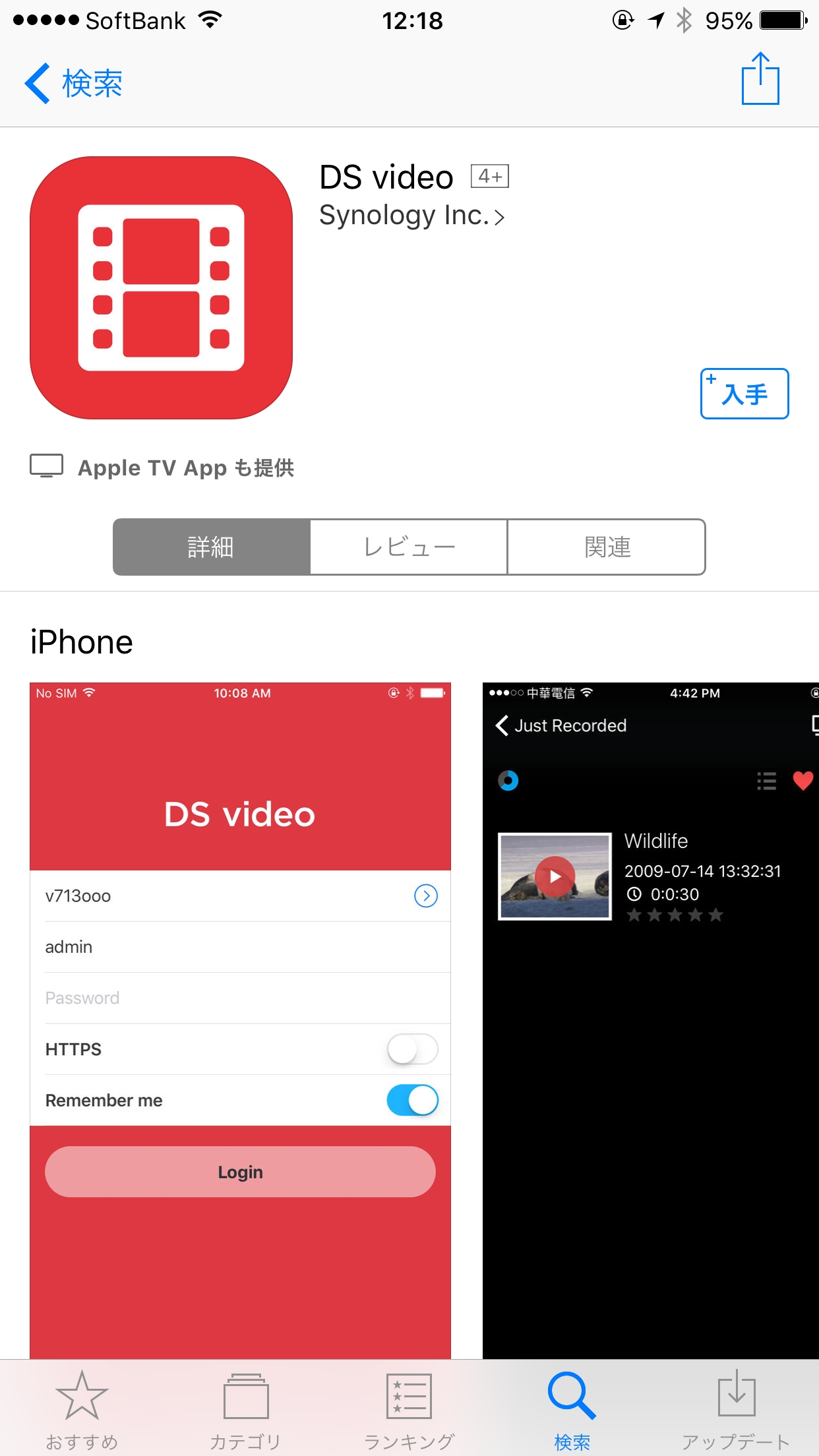Screen dimensions: 819x1456
Task: Go back to 検索 search results
Action: (74, 84)
